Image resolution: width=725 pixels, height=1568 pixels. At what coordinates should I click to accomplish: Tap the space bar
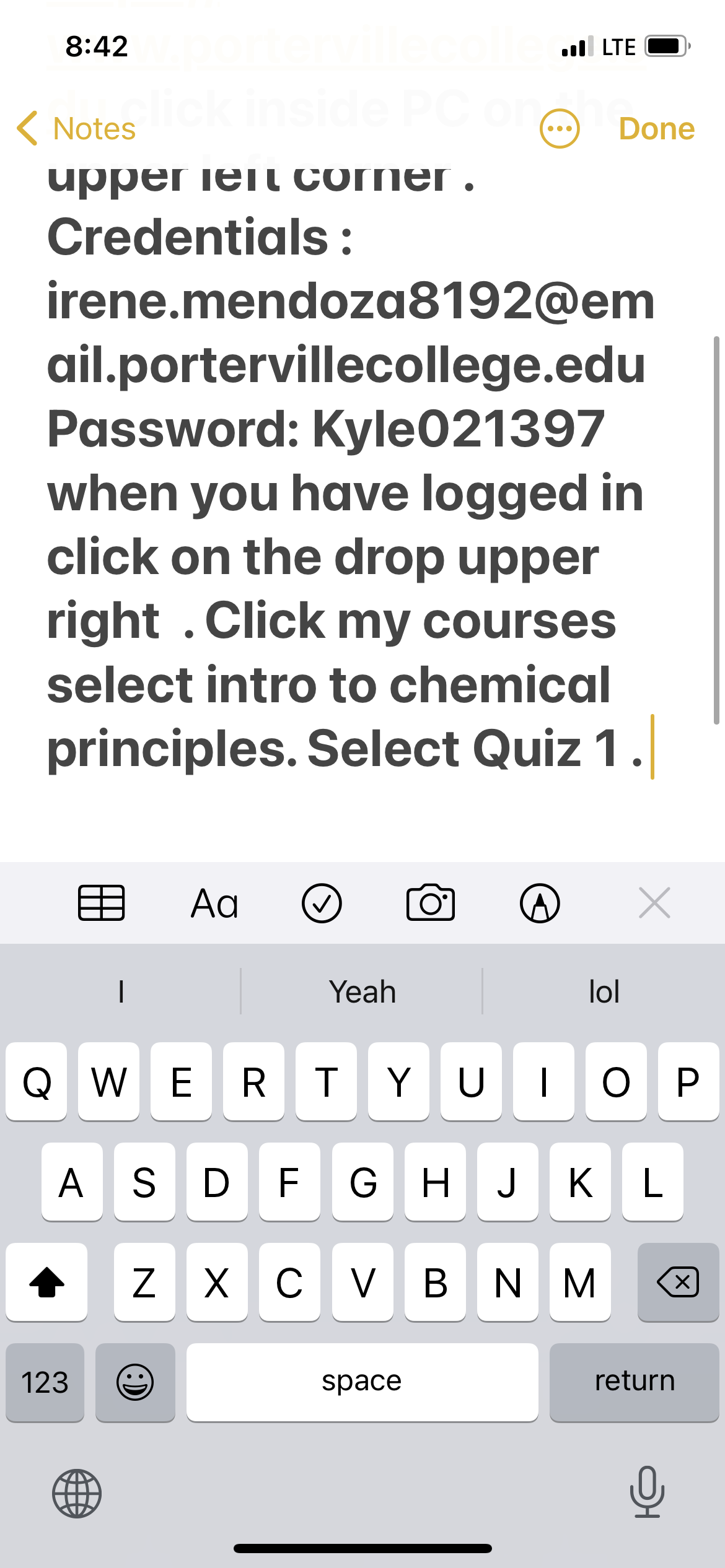[362, 1382]
